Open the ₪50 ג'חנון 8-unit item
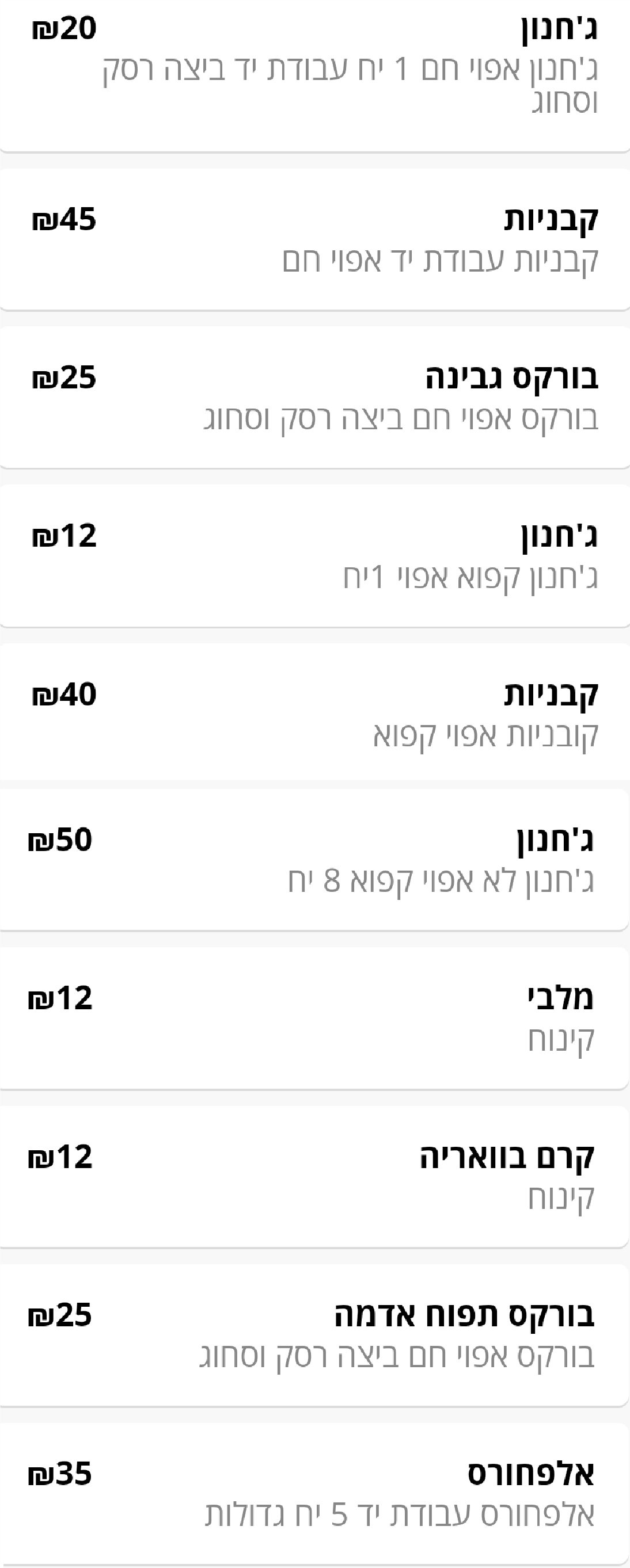This screenshot has height=1568, width=630. [314, 859]
